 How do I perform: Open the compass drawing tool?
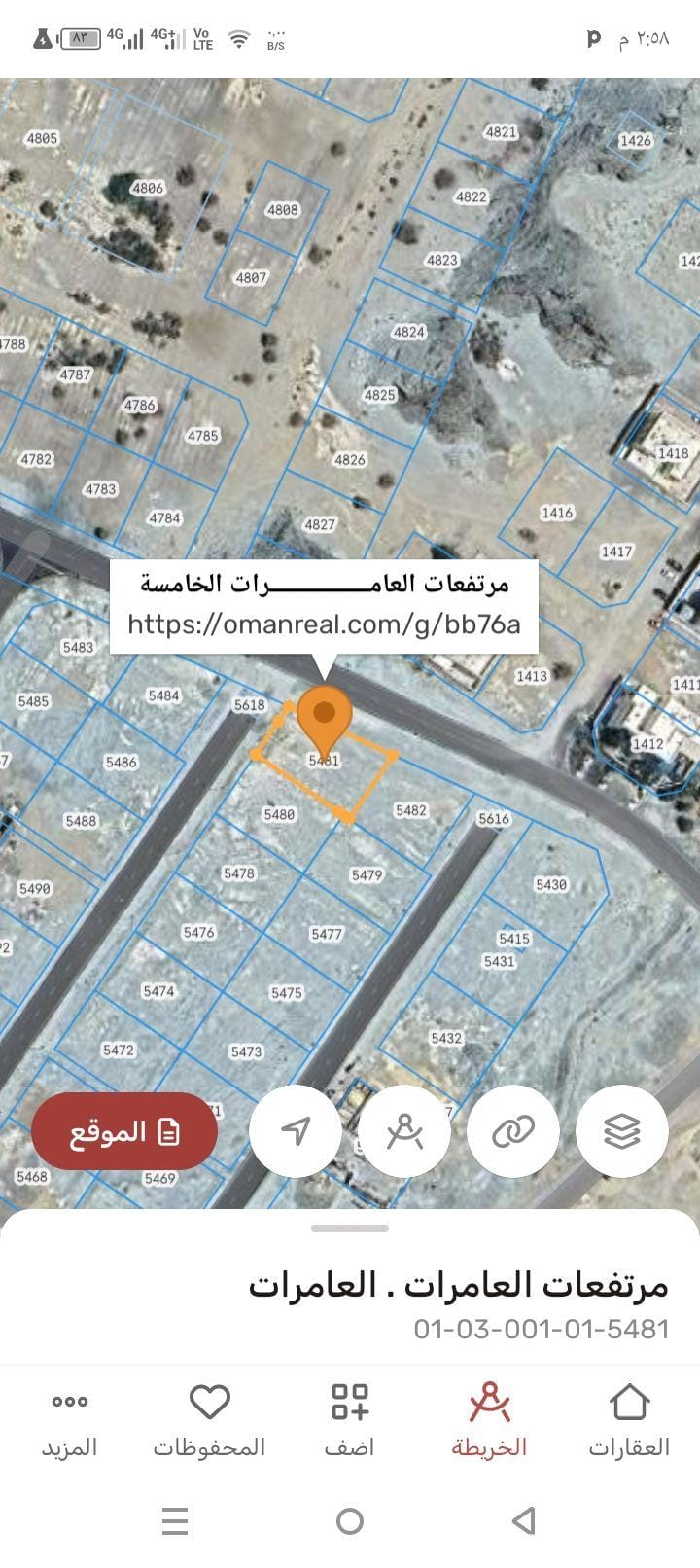pyautogui.click(x=404, y=1130)
